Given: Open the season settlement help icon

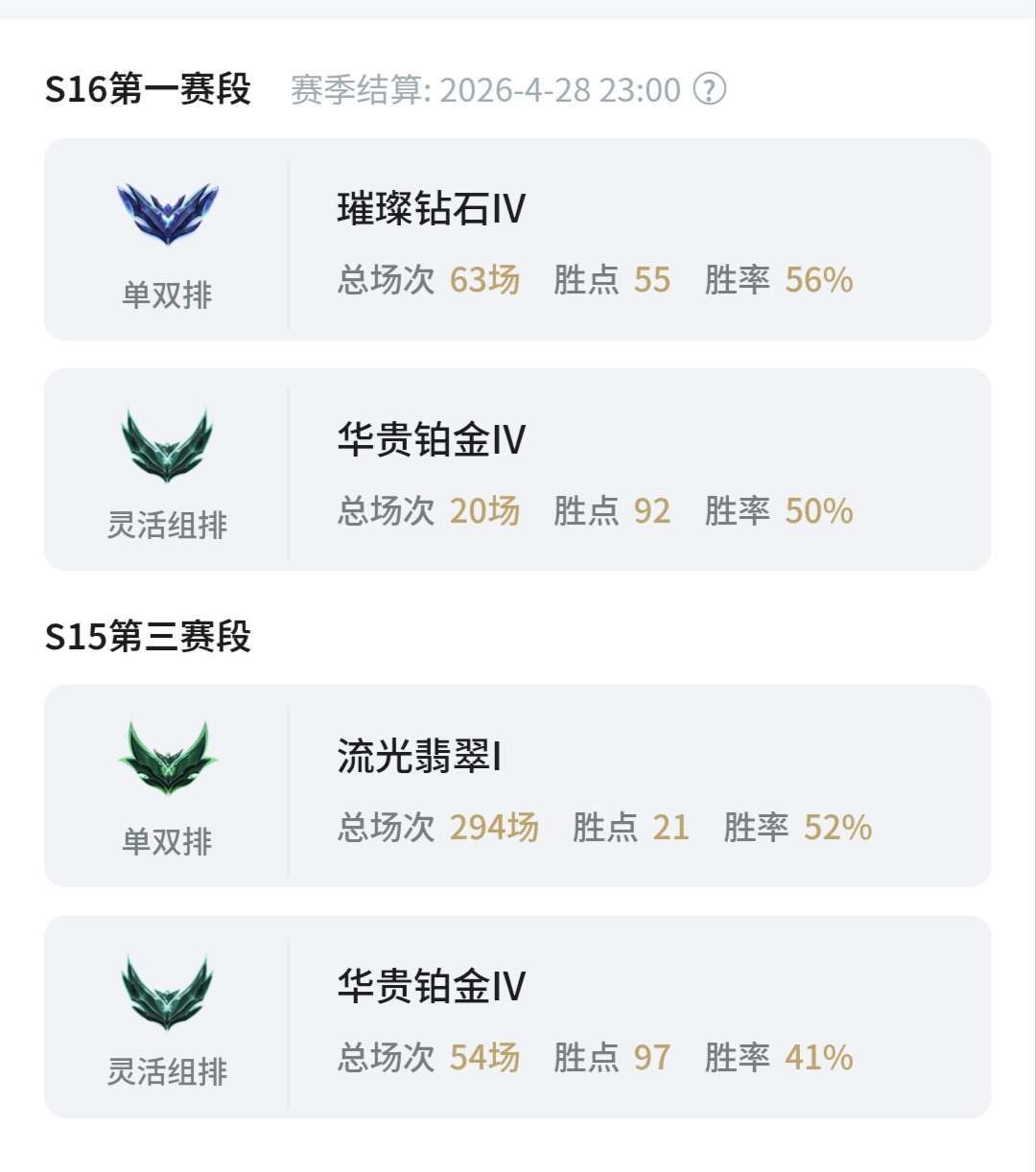Looking at the screenshot, I should 710,90.
